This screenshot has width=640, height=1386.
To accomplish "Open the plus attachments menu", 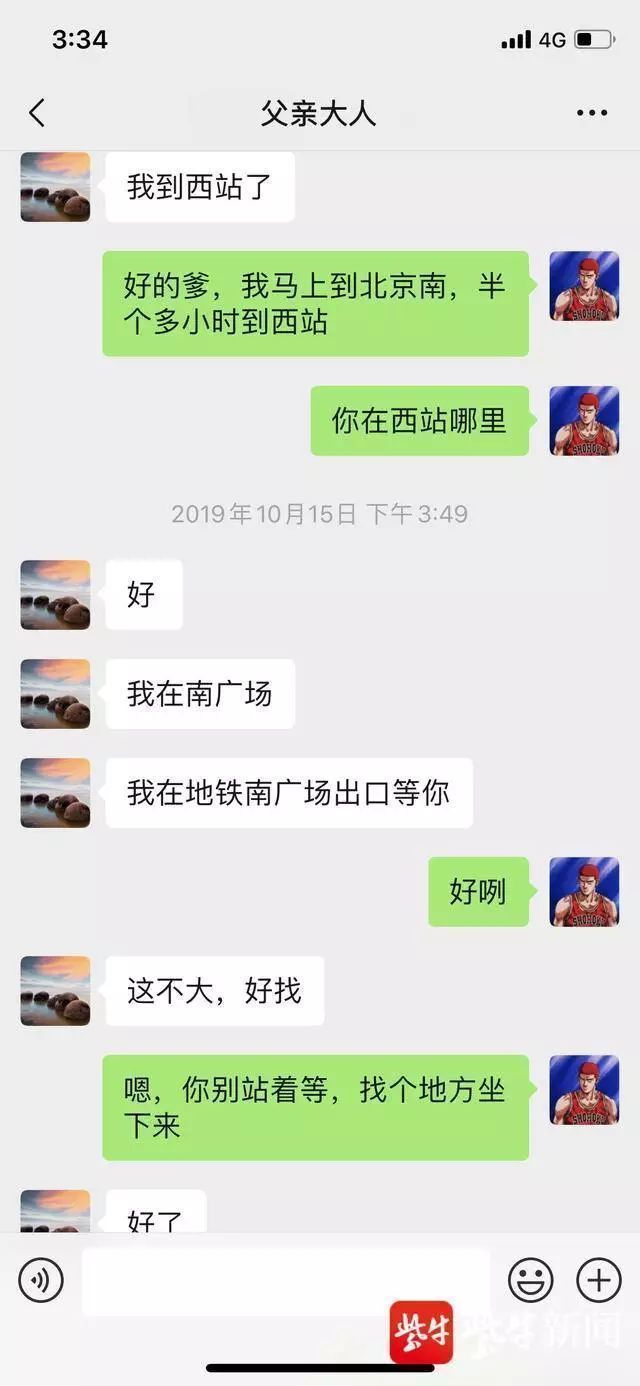I will [x=598, y=1280].
